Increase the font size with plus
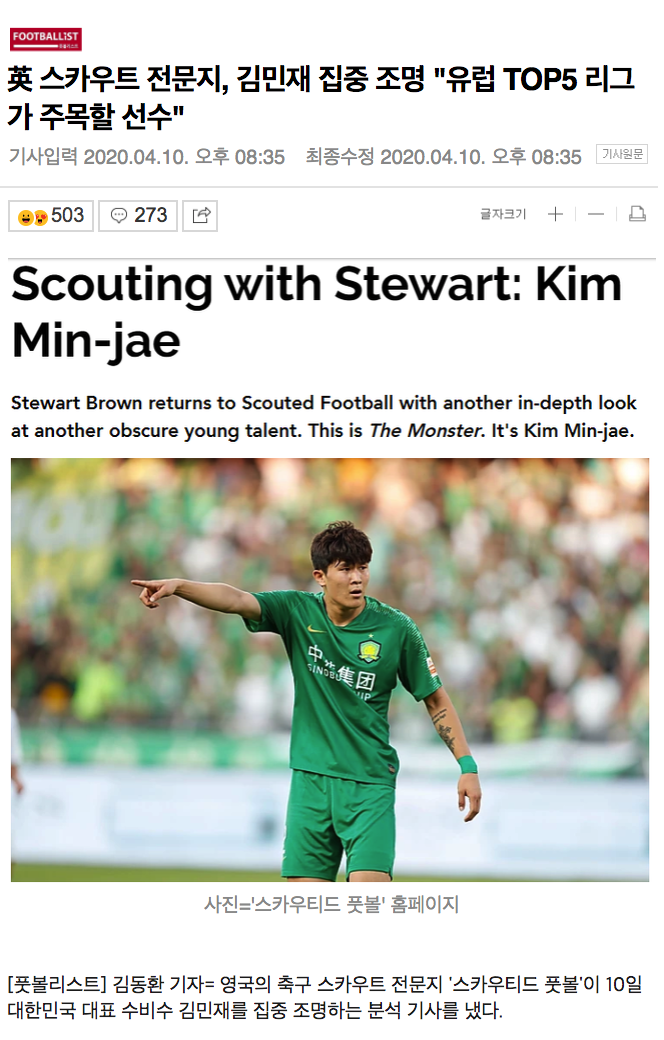664x1040 pixels. point(555,214)
